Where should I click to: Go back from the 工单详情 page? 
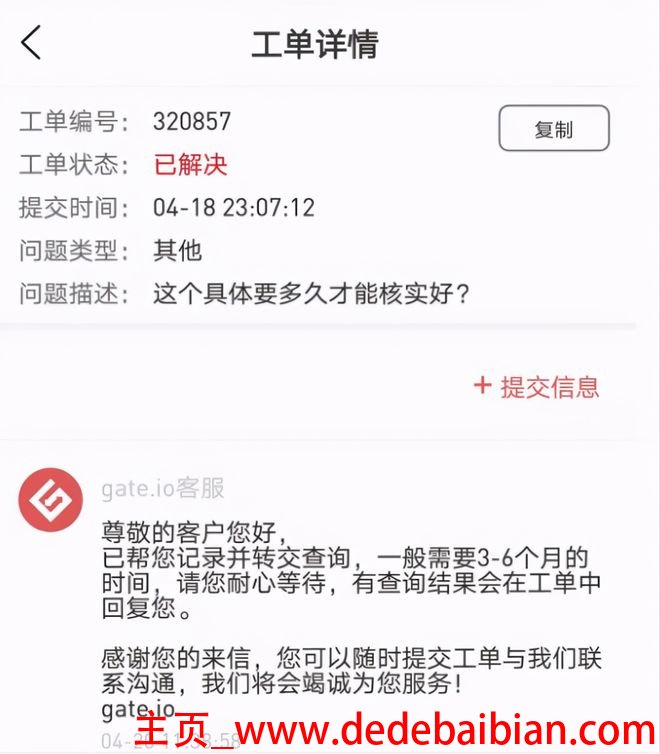[x=32, y=44]
